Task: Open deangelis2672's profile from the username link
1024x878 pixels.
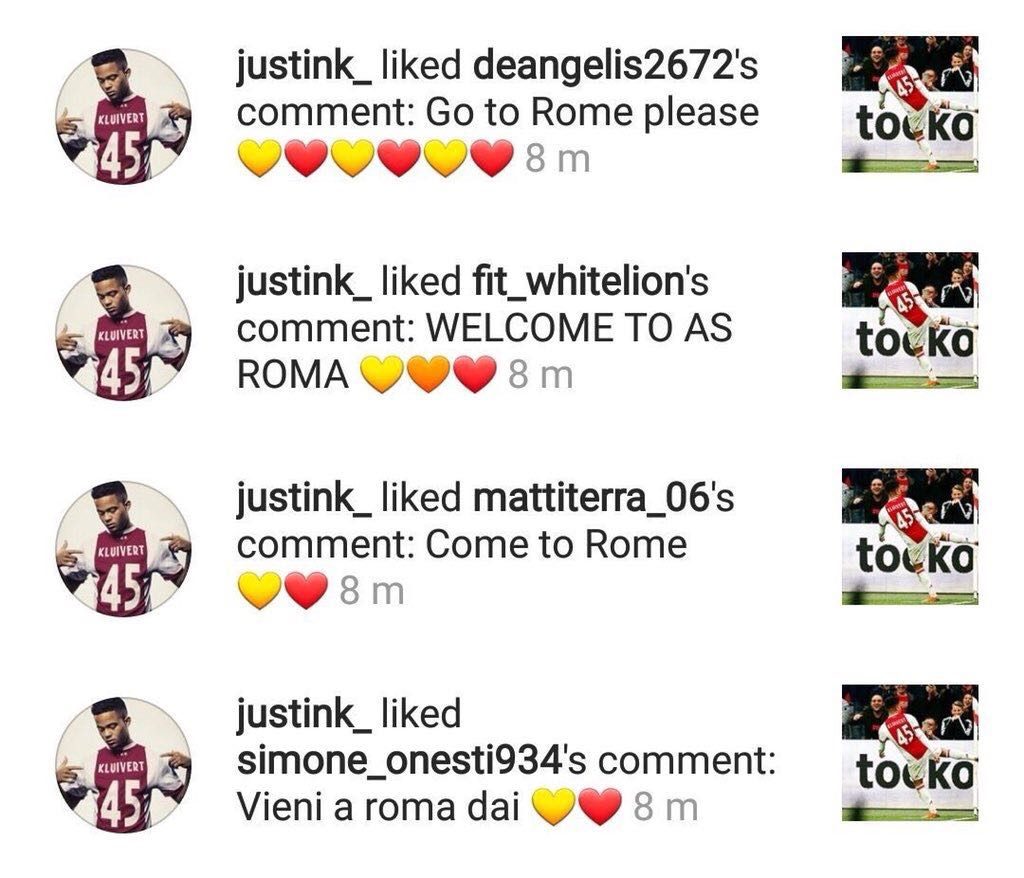Action: (597, 66)
